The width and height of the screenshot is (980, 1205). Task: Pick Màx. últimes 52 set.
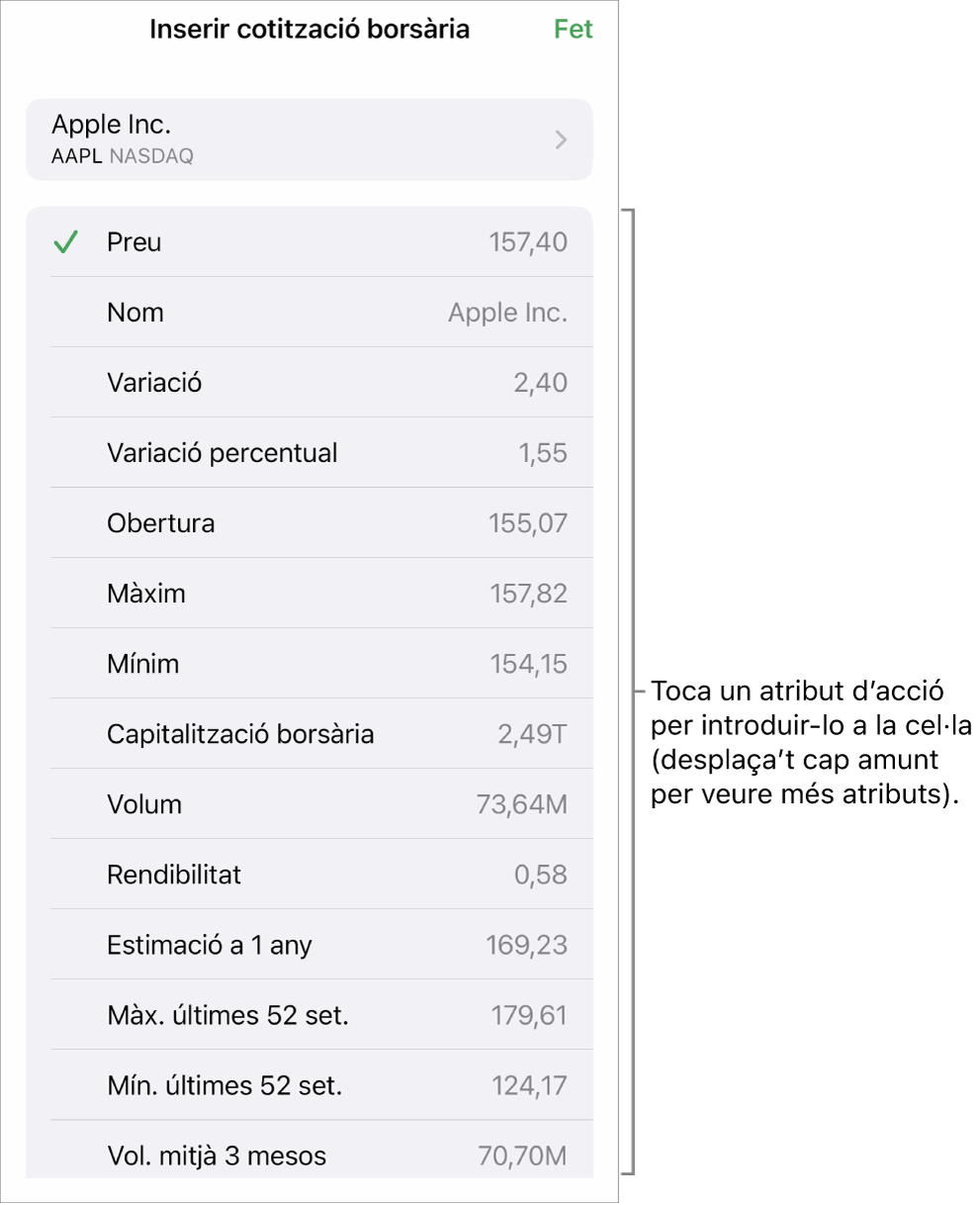(309, 1015)
